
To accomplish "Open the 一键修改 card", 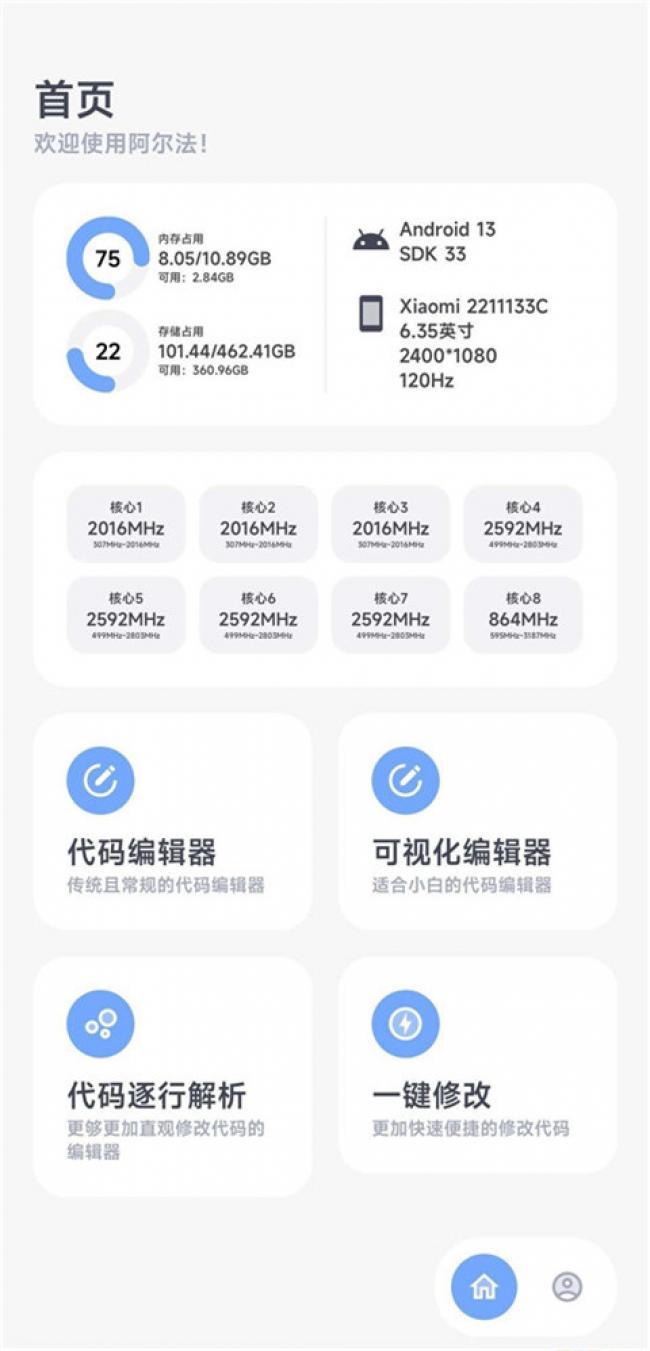I will point(477,1064).
